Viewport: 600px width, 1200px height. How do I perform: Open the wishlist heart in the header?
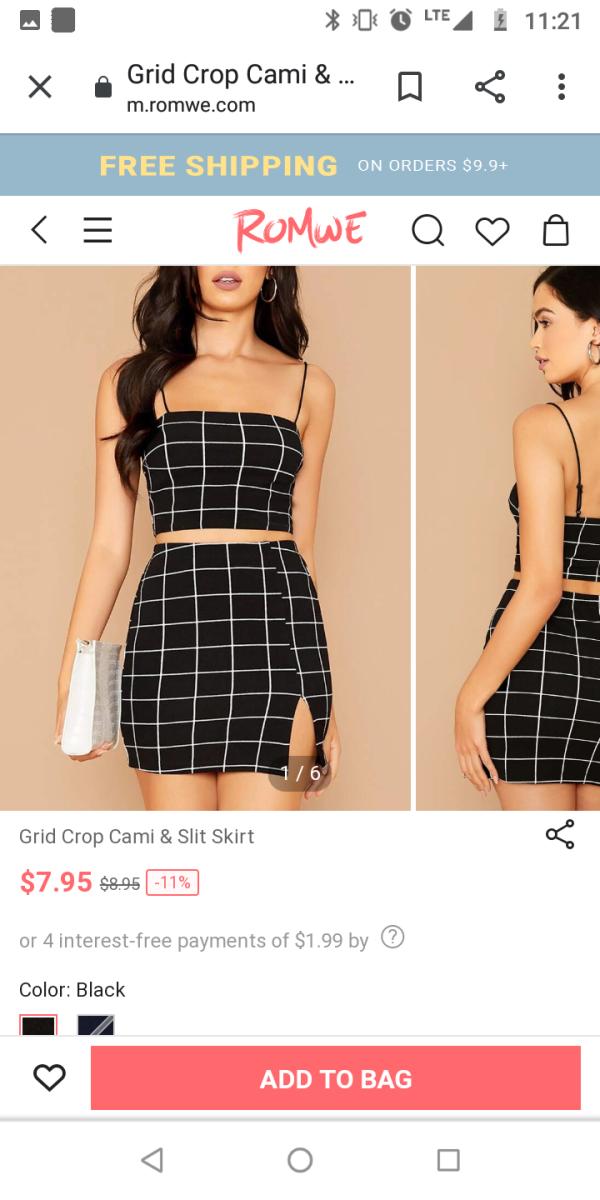tap(492, 231)
